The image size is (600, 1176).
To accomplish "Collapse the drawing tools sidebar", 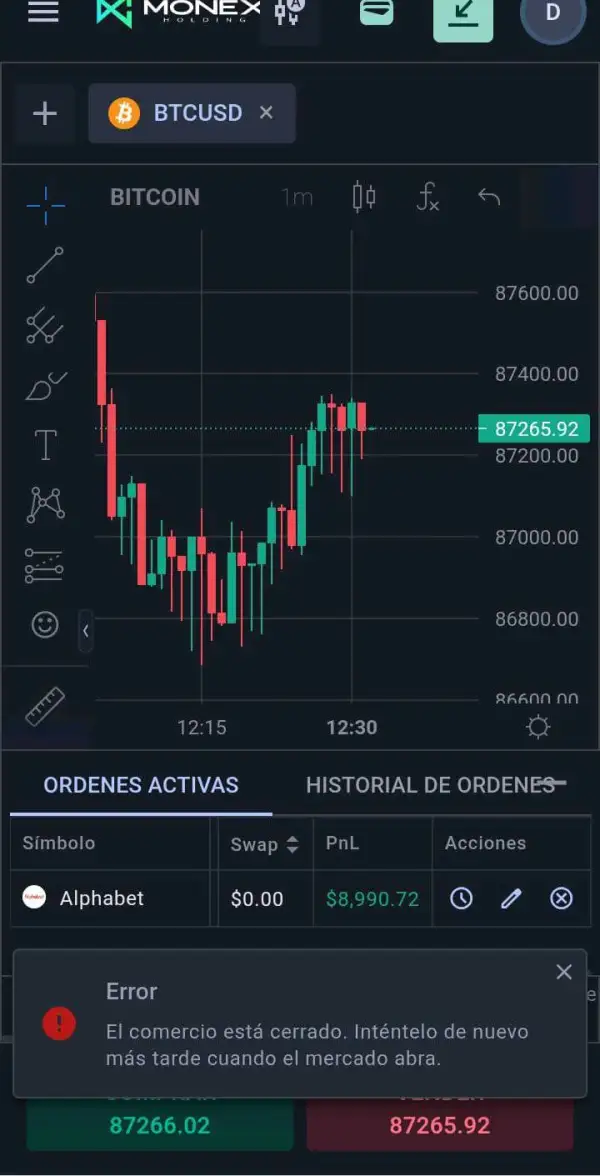I will (86, 630).
